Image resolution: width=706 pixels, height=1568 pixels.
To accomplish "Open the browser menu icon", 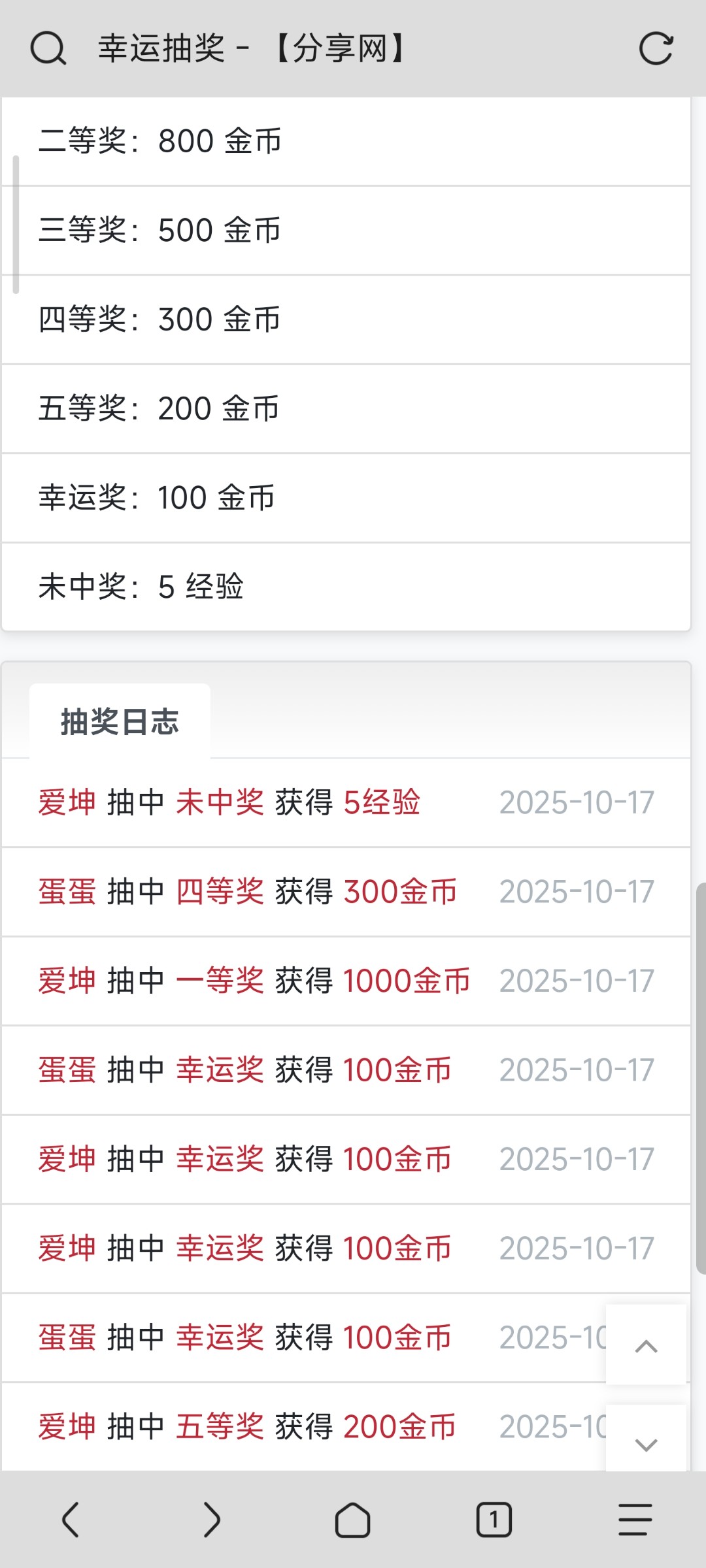I will click(x=633, y=1519).
